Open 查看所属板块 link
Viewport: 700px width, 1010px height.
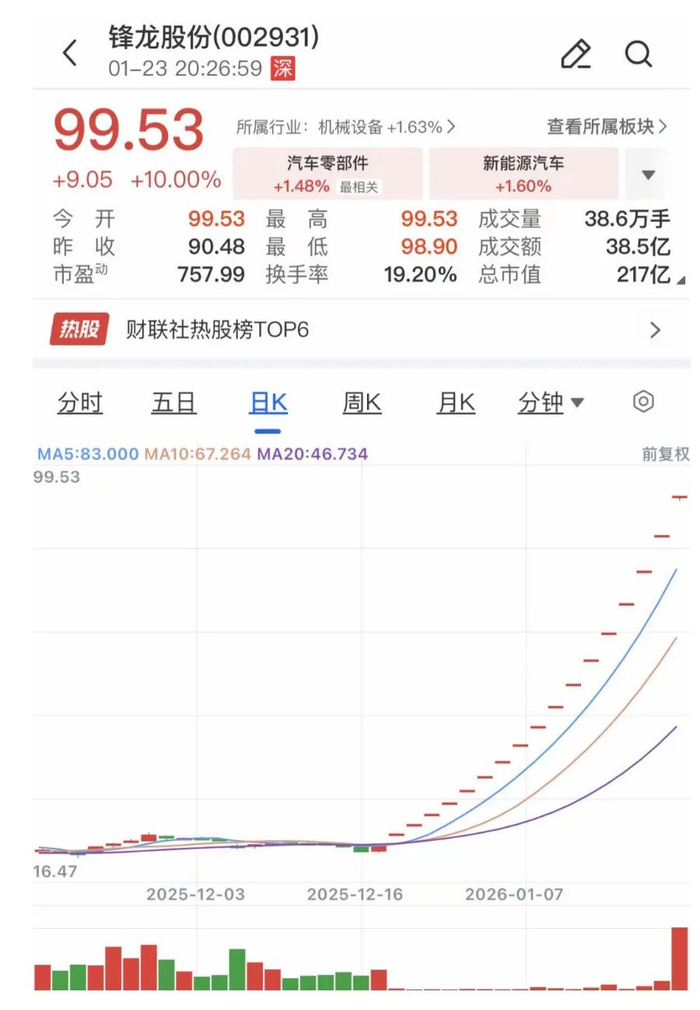click(x=607, y=127)
